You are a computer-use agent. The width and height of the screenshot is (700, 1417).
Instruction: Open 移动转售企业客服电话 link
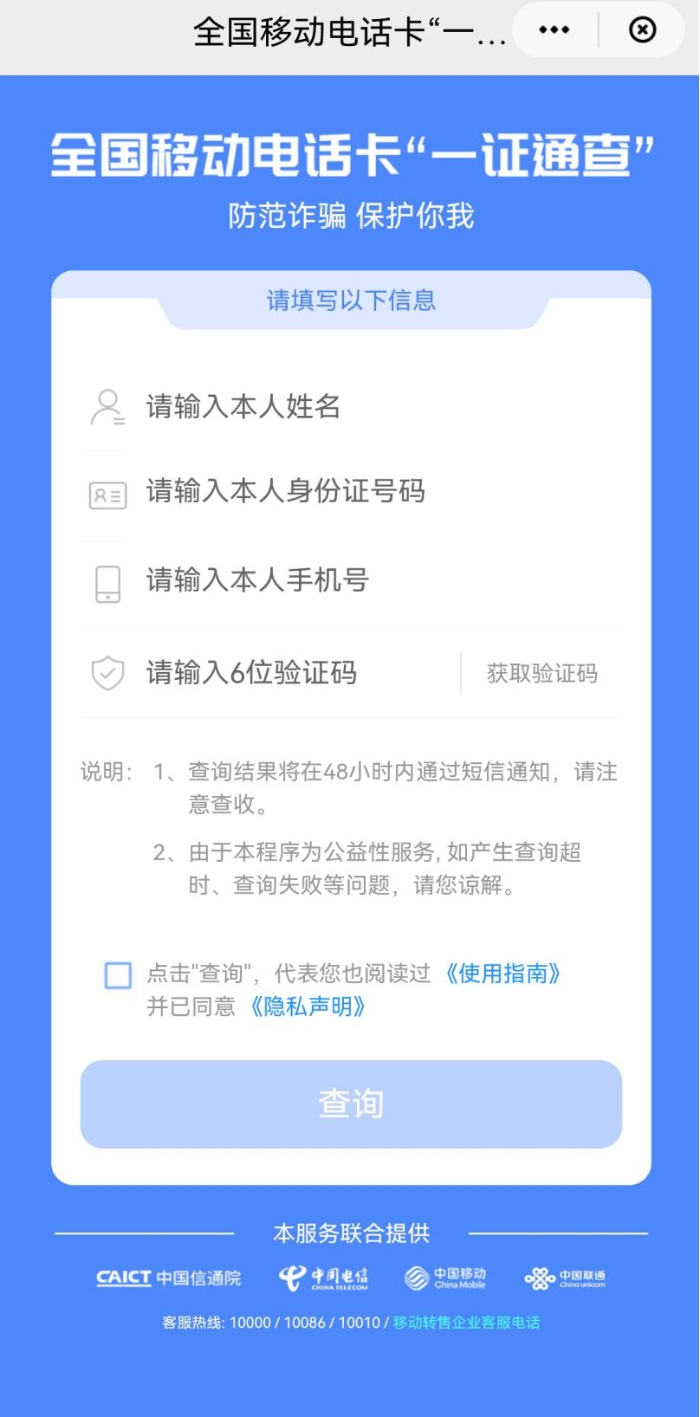click(x=466, y=1322)
